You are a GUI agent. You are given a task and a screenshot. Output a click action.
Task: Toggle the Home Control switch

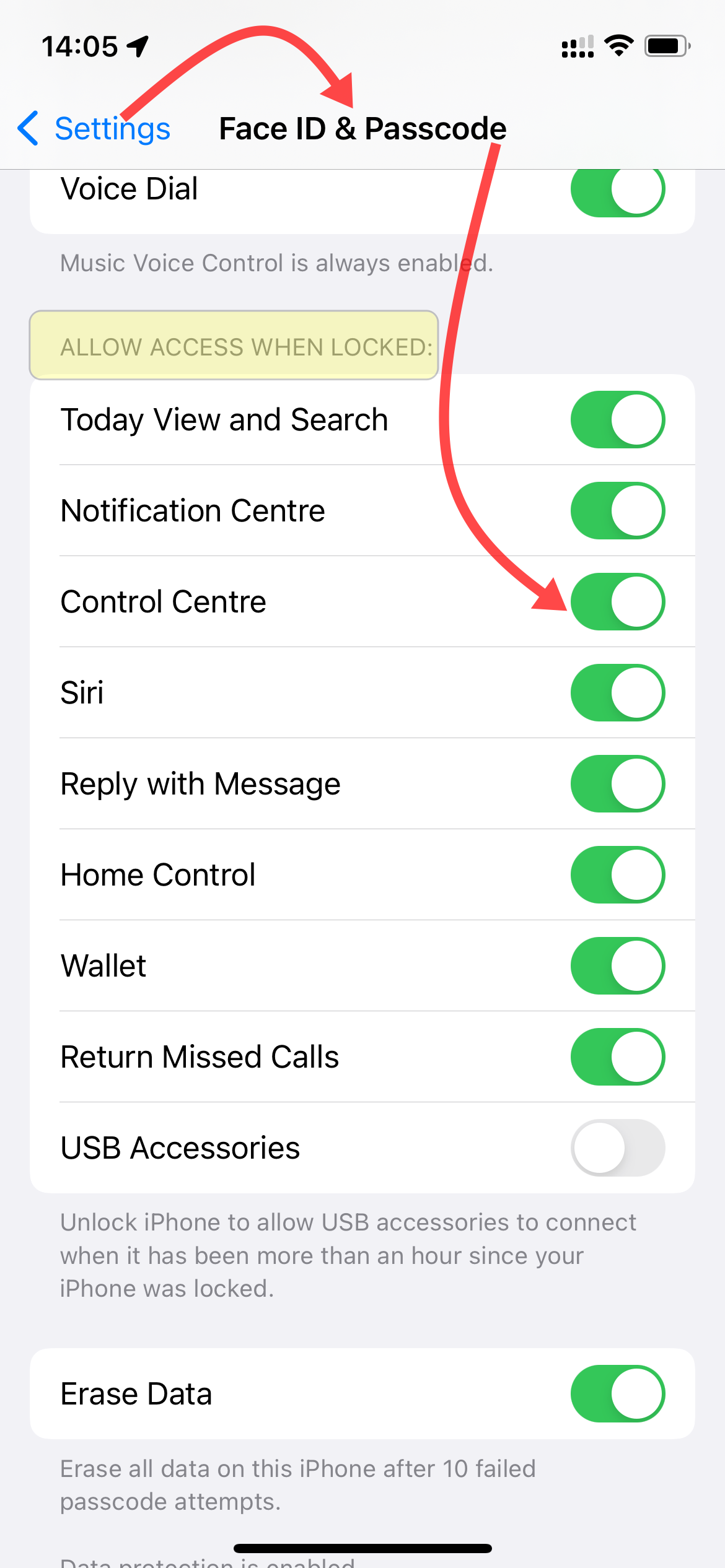click(618, 875)
